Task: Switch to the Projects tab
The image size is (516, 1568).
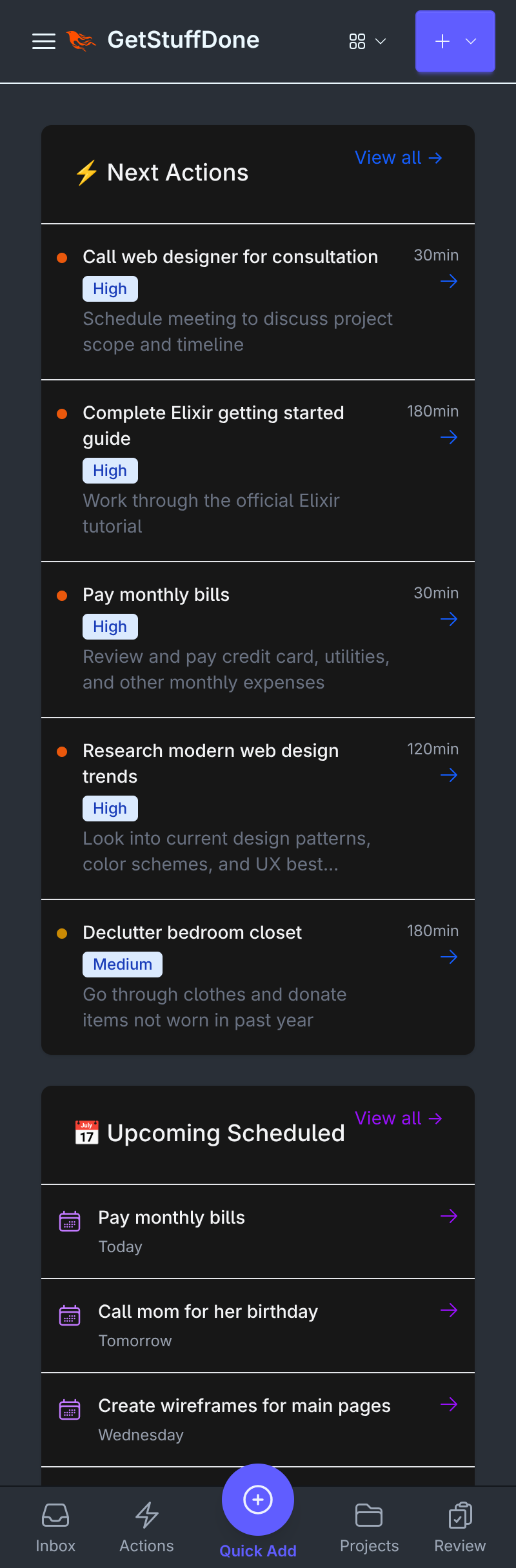Action: point(369,1527)
